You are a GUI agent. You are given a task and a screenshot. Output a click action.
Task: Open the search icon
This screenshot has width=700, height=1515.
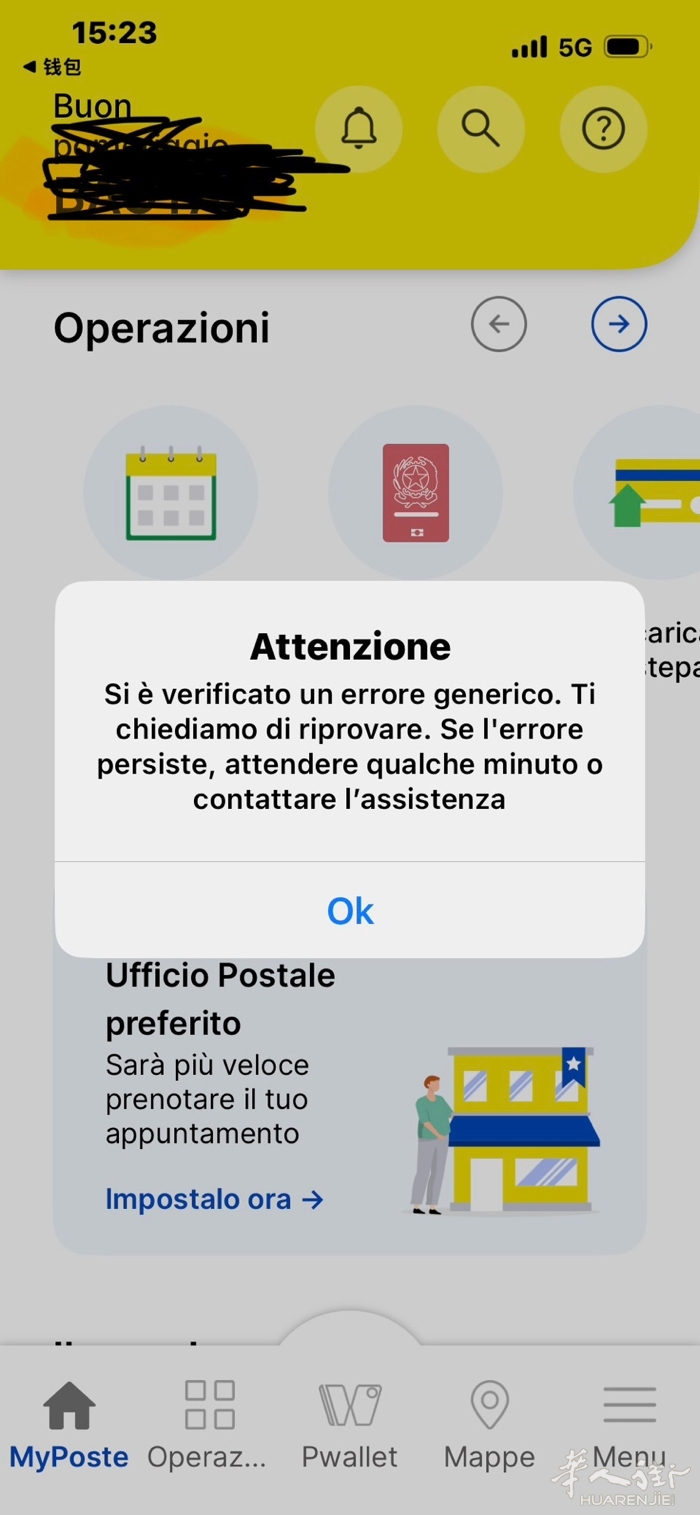[x=481, y=128]
